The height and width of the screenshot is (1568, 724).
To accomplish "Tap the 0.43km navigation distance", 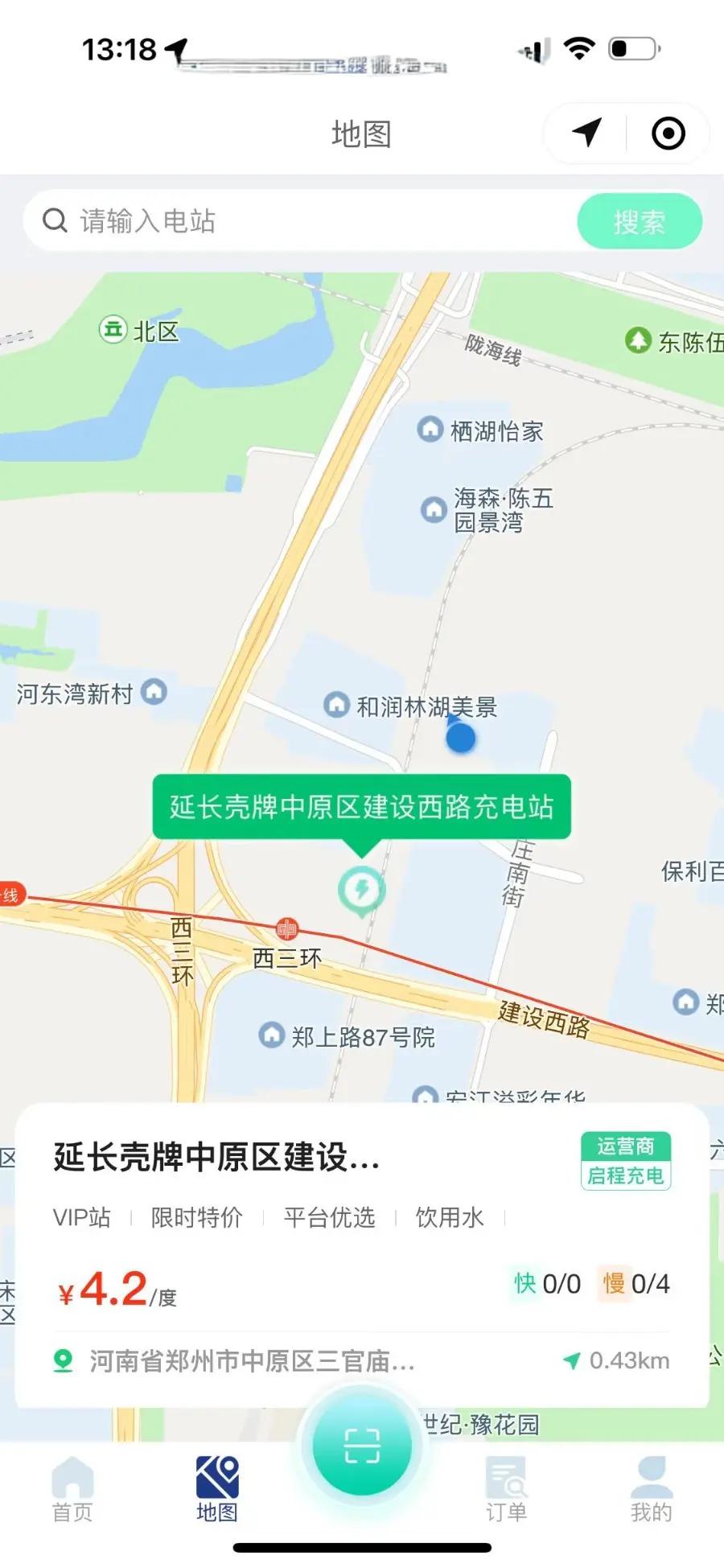I will [x=617, y=1360].
